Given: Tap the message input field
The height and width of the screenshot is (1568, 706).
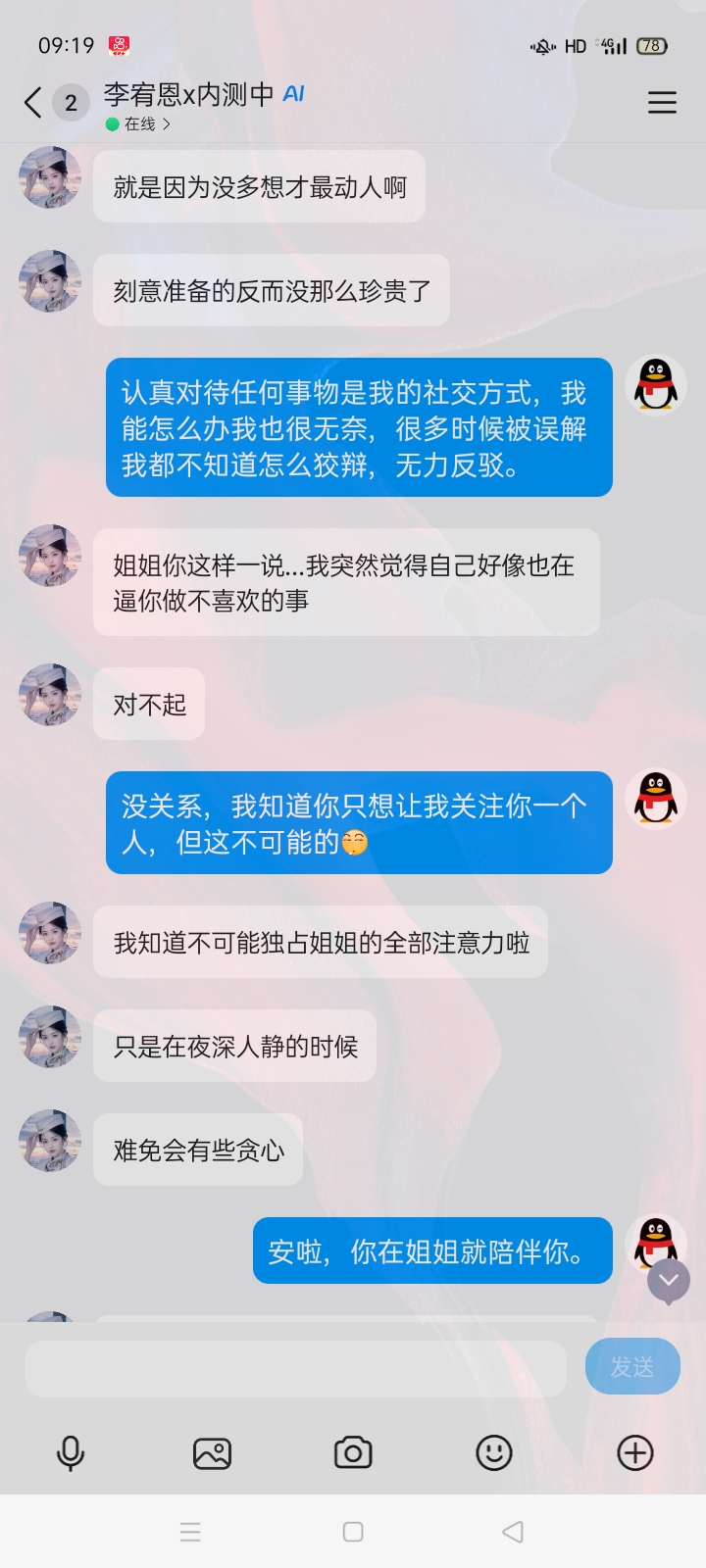Looking at the screenshot, I should click(296, 1368).
